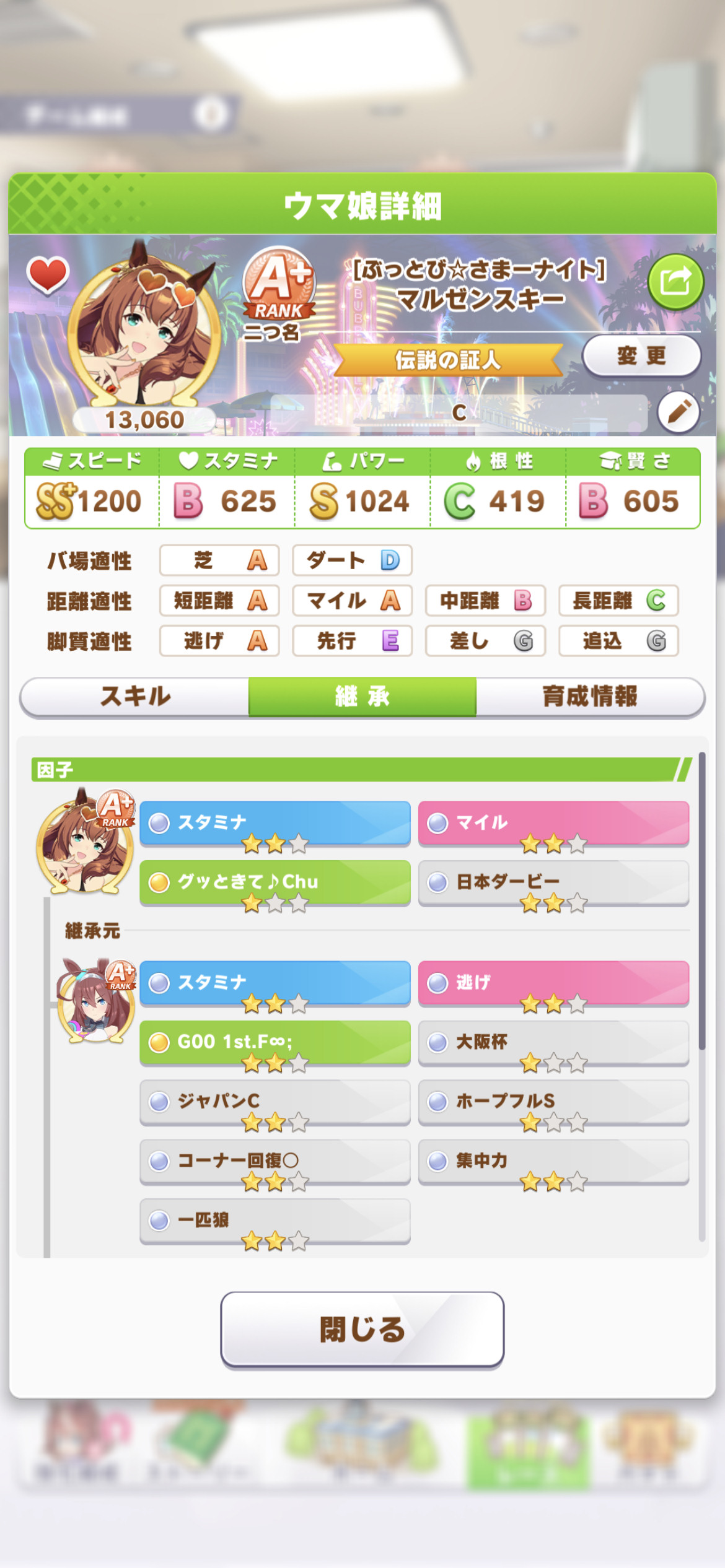Tap the 集中力 factor
The width and height of the screenshot is (725, 1568).
pos(553,1162)
